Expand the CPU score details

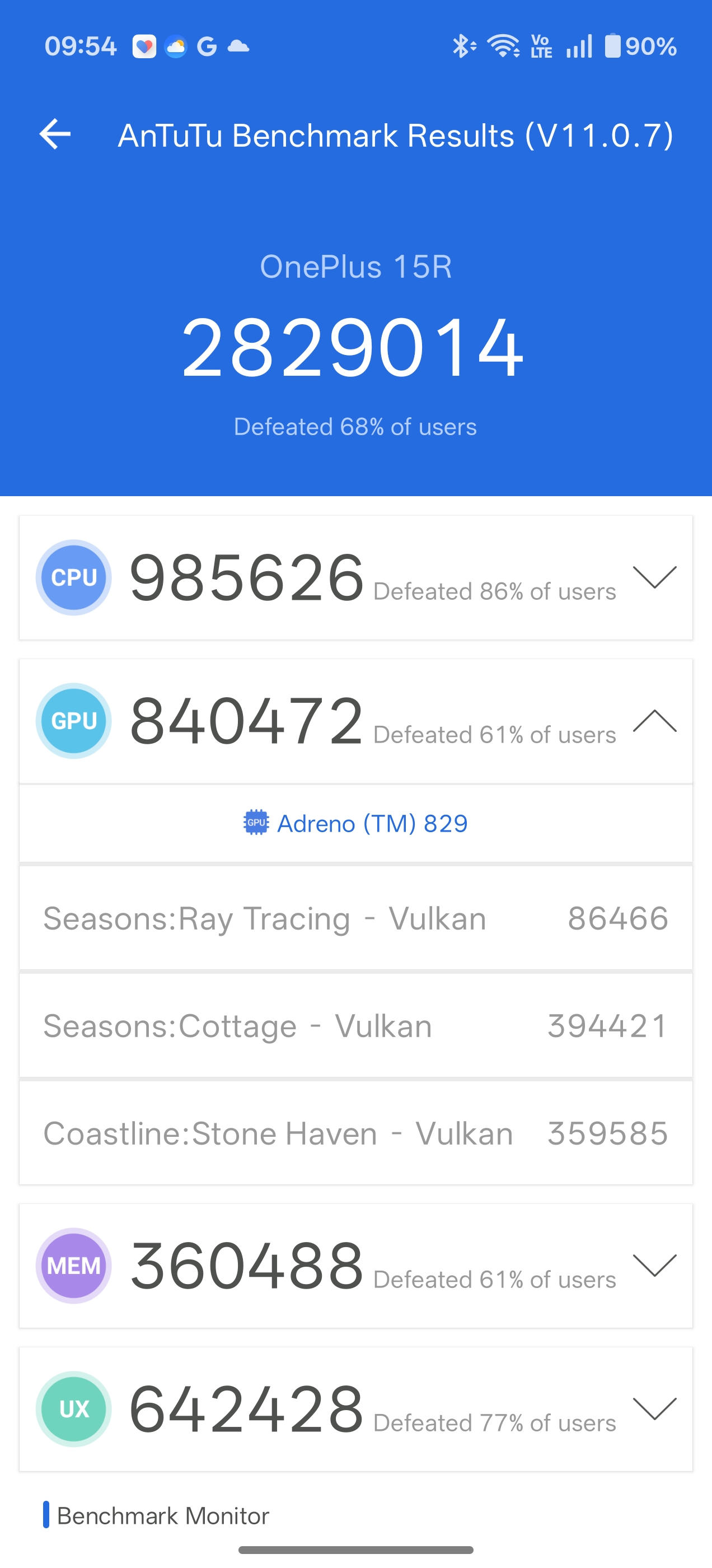point(654,577)
